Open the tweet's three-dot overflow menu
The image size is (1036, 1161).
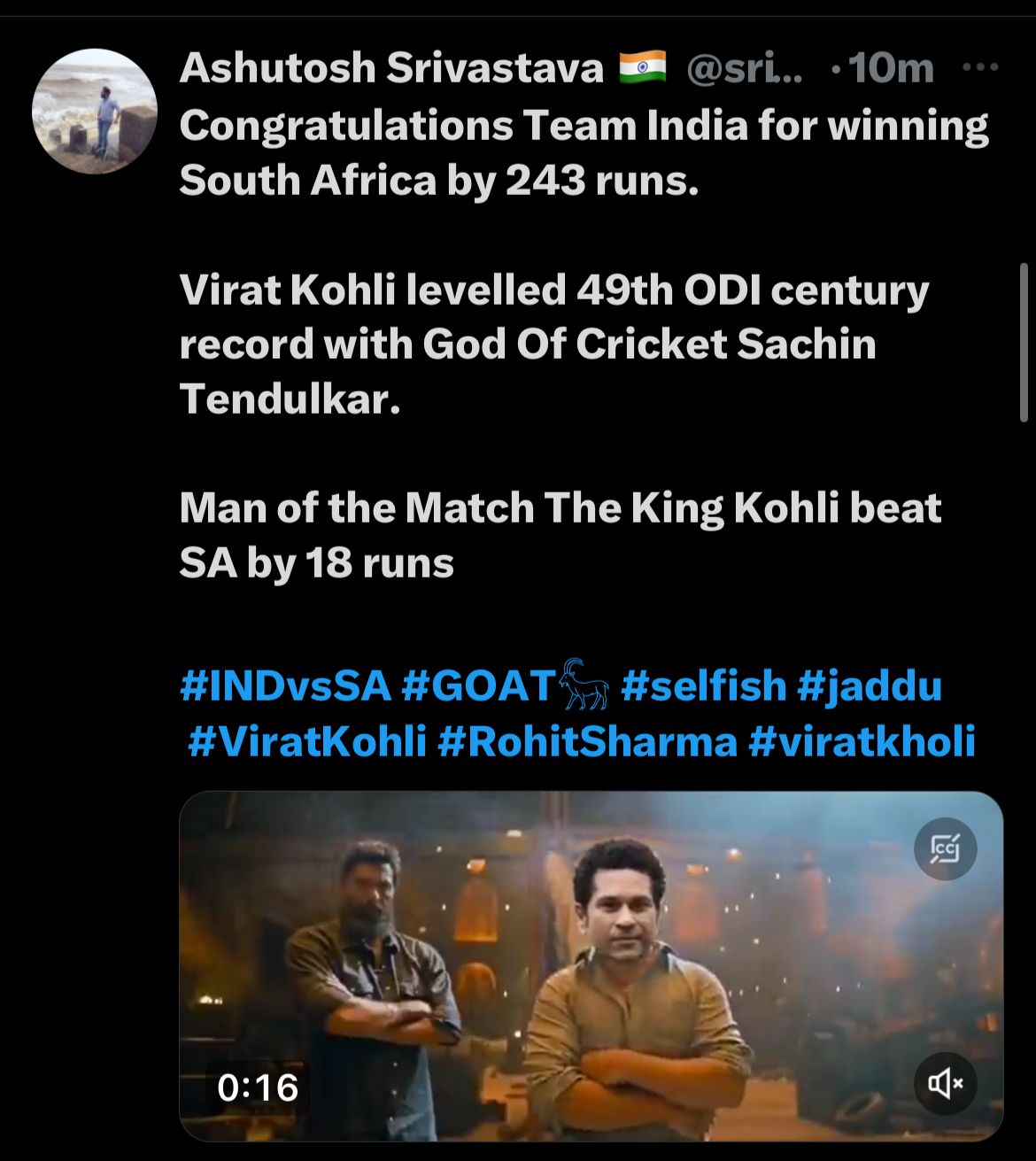[x=980, y=67]
